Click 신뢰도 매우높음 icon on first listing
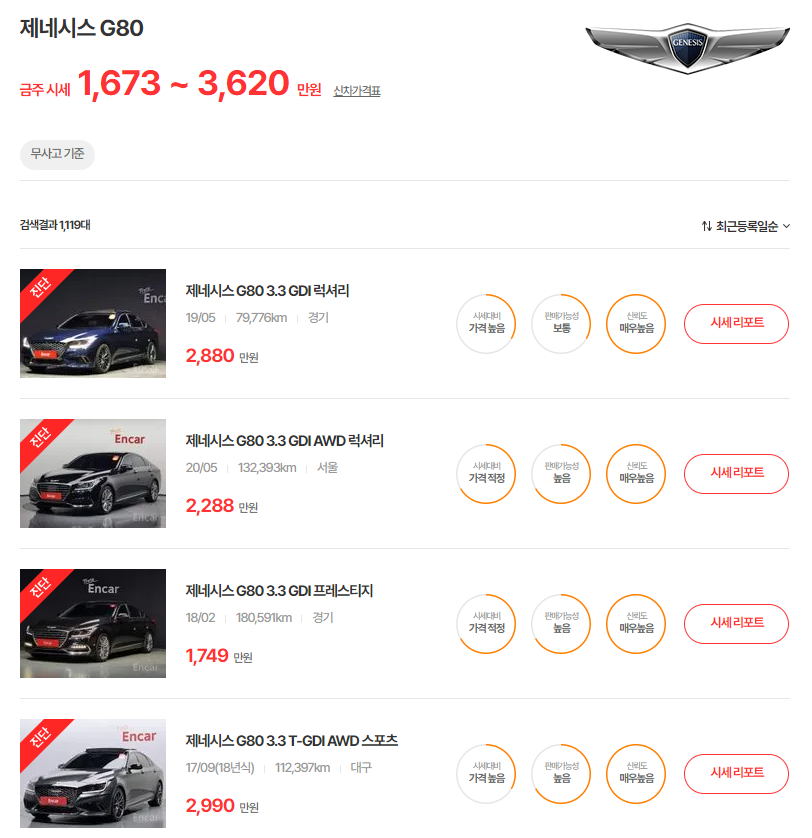This screenshot has height=838, width=812. tap(635, 324)
